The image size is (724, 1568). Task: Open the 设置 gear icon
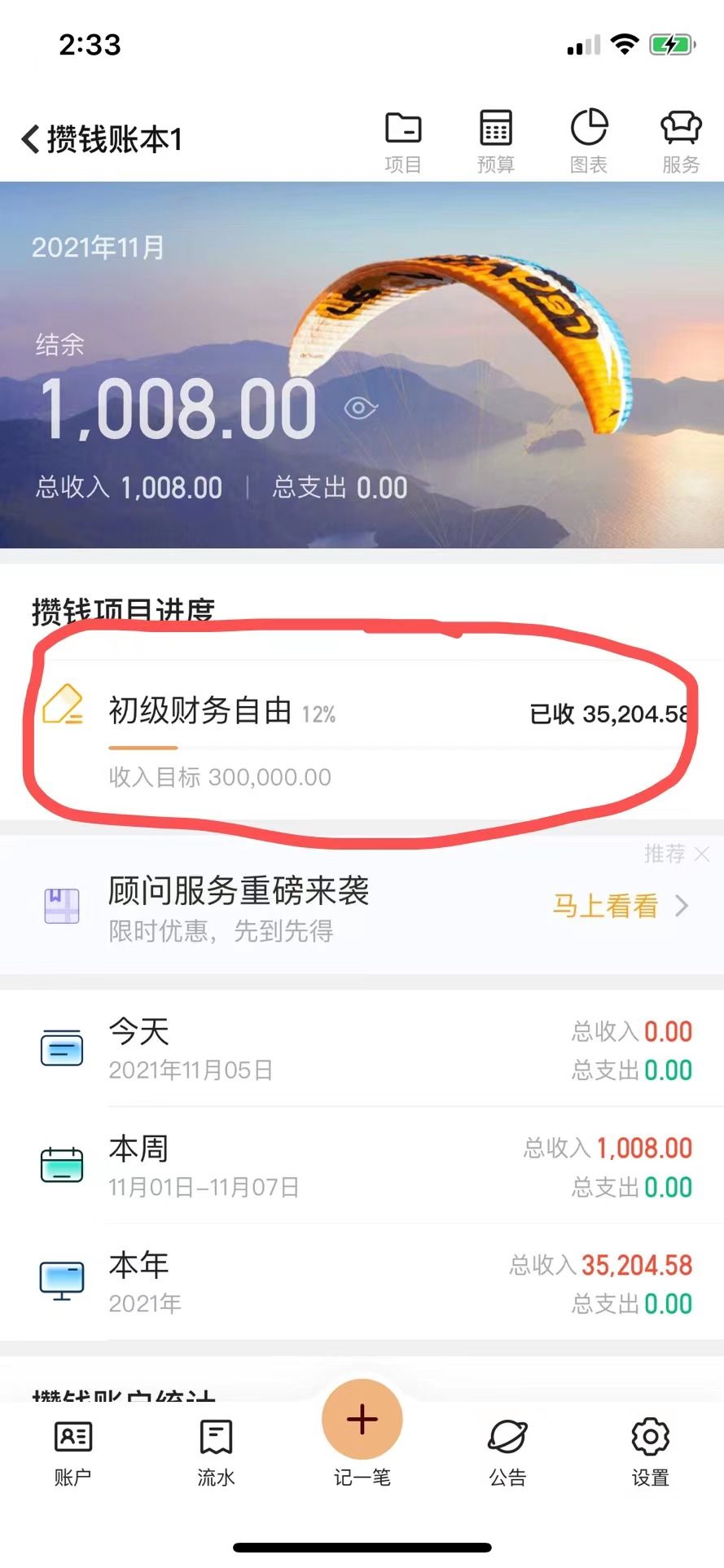click(649, 1437)
